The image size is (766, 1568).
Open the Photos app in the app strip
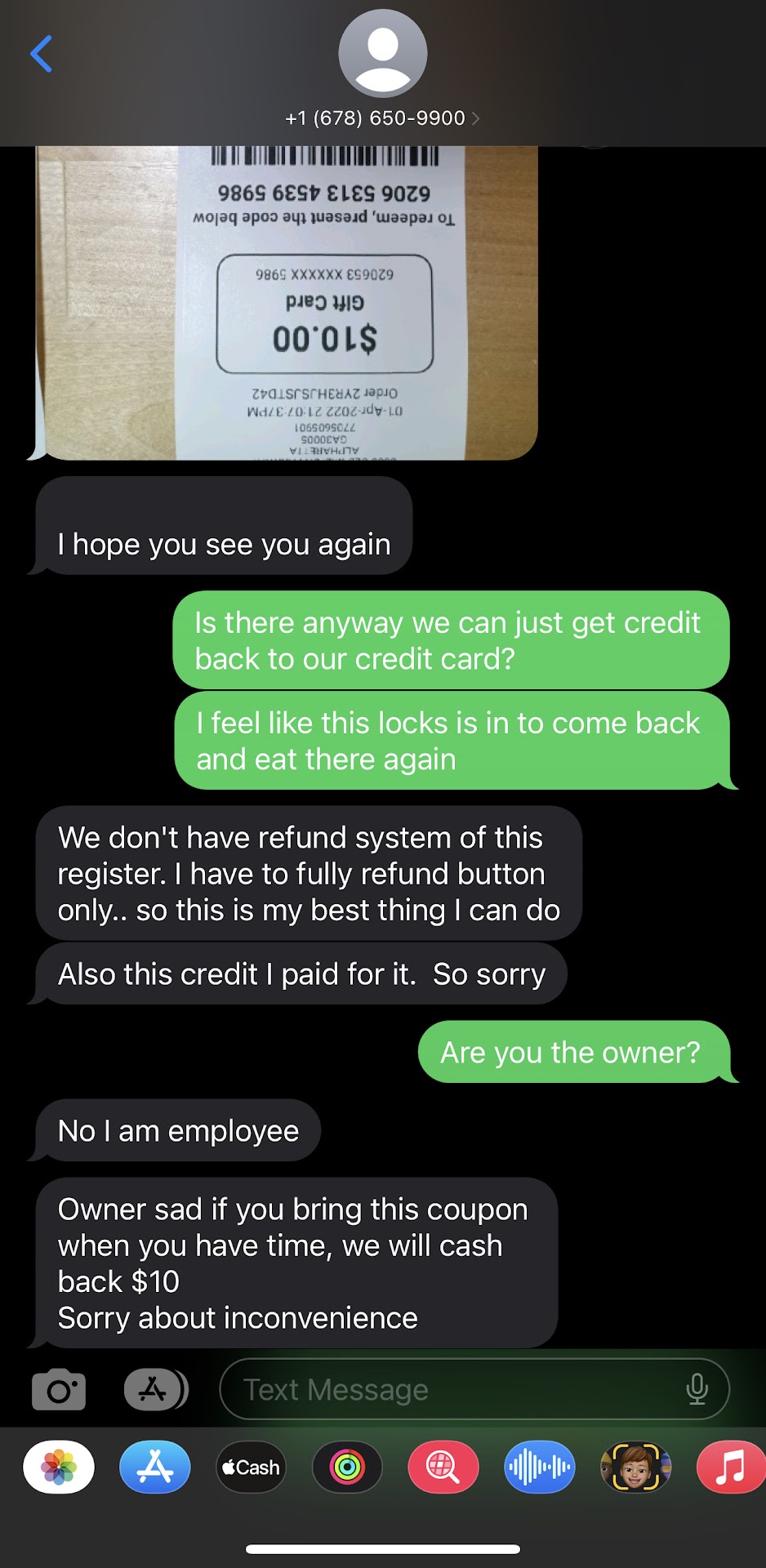[x=59, y=1468]
